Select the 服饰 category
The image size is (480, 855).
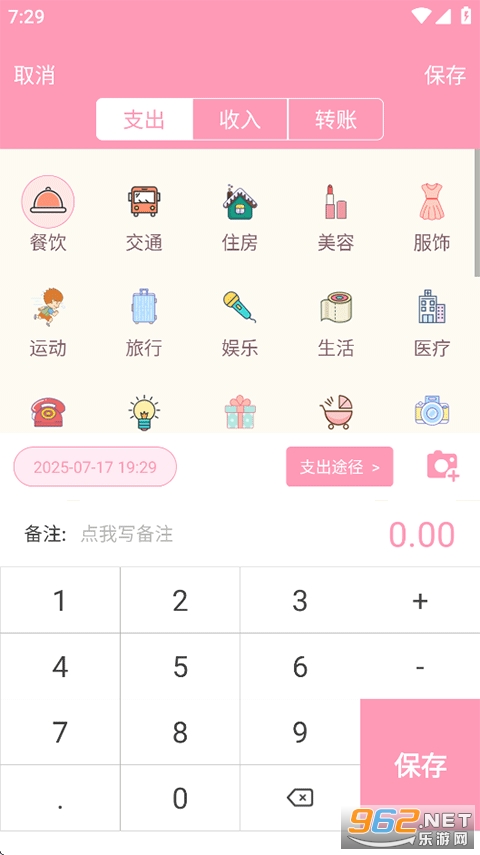coord(431,218)
